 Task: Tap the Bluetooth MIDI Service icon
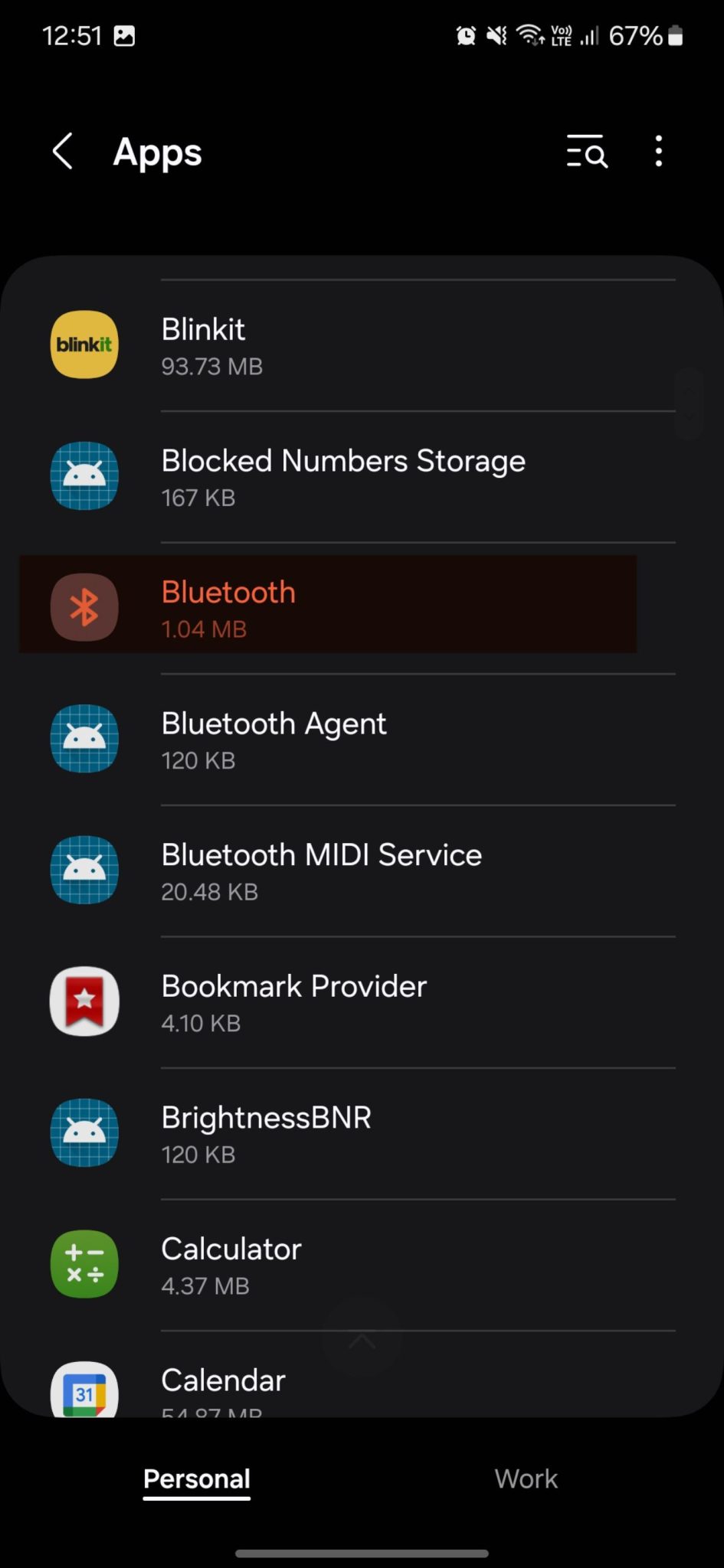(x=84, y=871)
